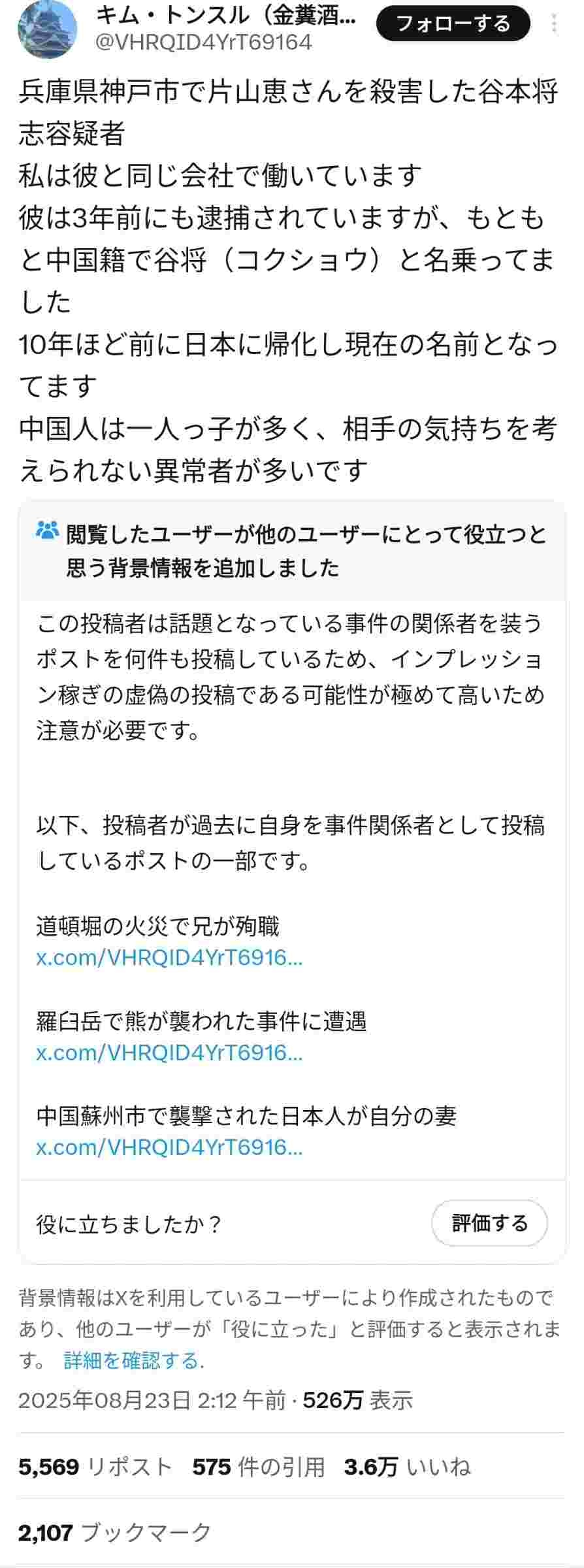View the 3.6万 いいね list
The width and height of the screenshot is (584, 1568).
tap(408, 1467)
